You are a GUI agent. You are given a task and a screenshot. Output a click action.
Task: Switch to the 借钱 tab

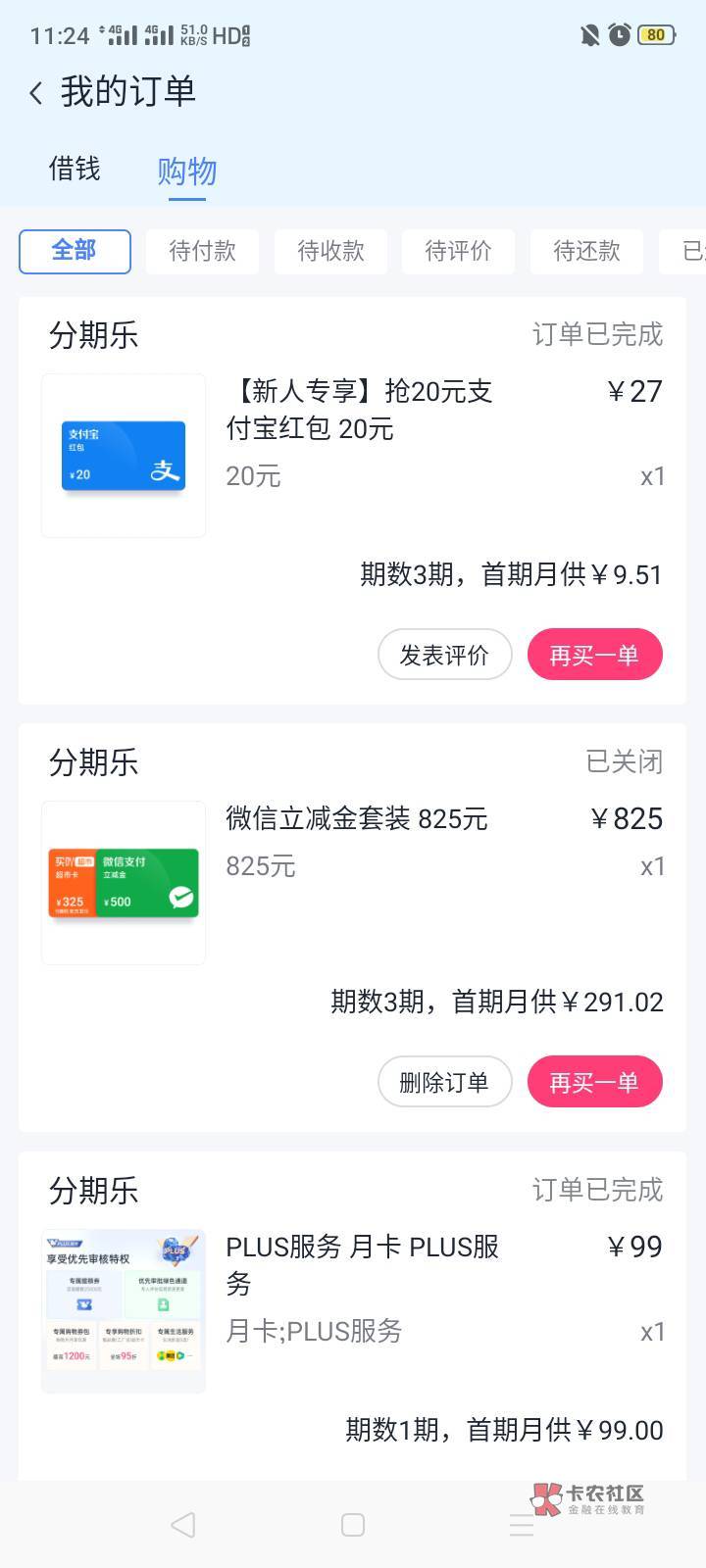pyautogui.click(x=75, y=169)
